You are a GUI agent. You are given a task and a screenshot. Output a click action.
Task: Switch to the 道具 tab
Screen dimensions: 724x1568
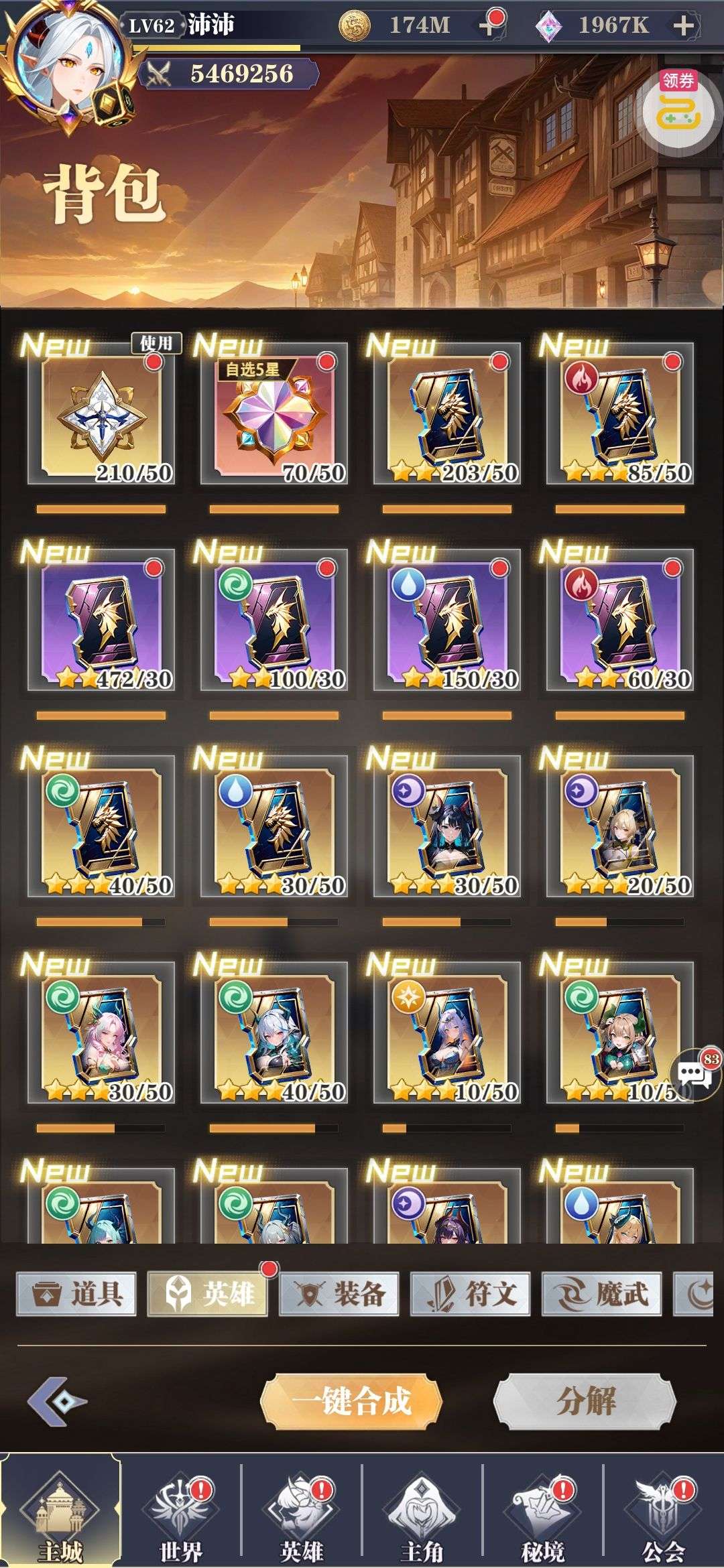76,1294
